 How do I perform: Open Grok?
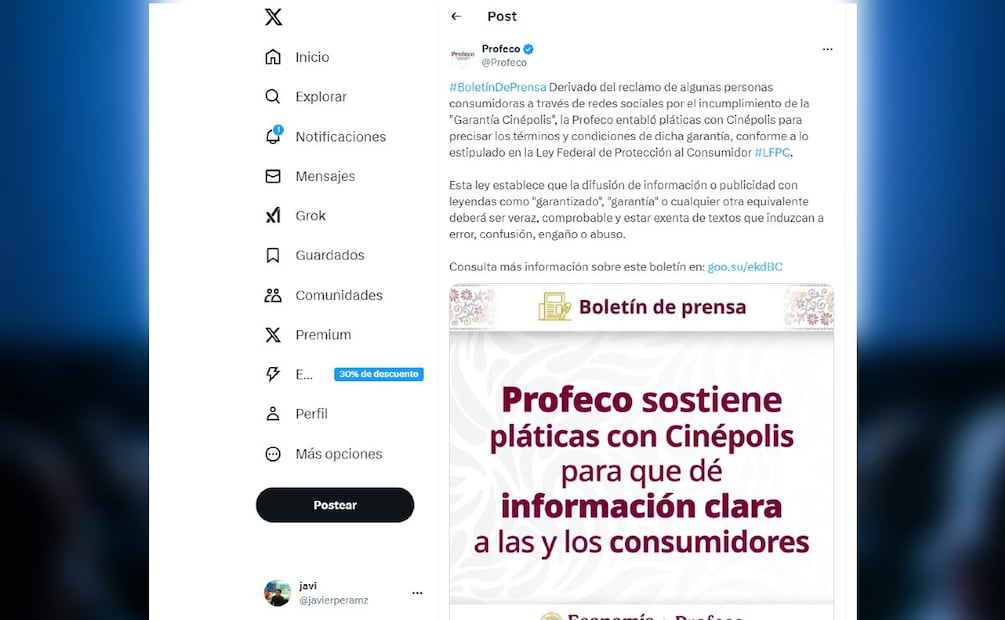(296, 216)
